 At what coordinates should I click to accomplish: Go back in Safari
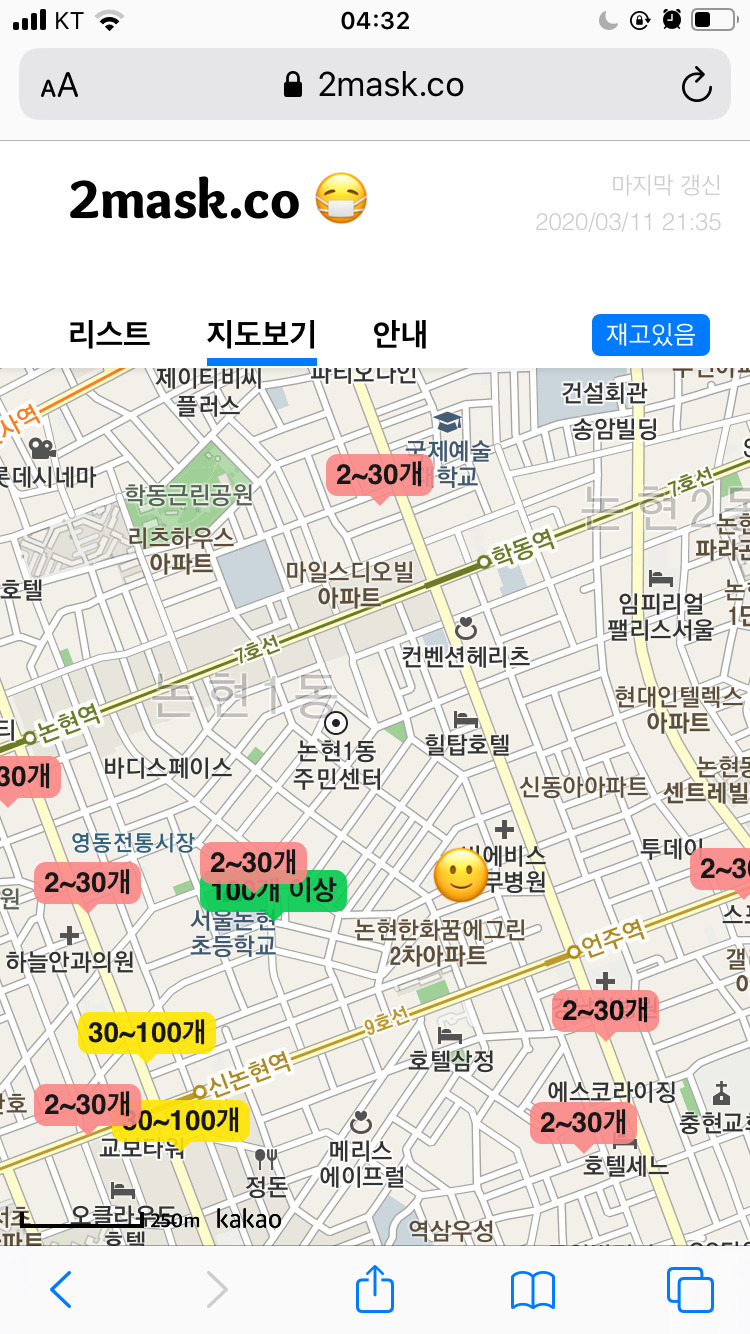pos(61,1290)
